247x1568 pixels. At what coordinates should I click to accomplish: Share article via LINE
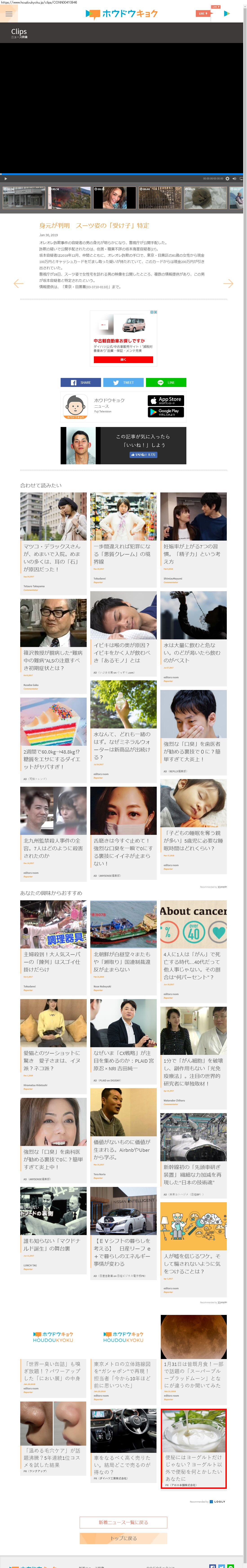pyautogui.click(x=166, y=382)
